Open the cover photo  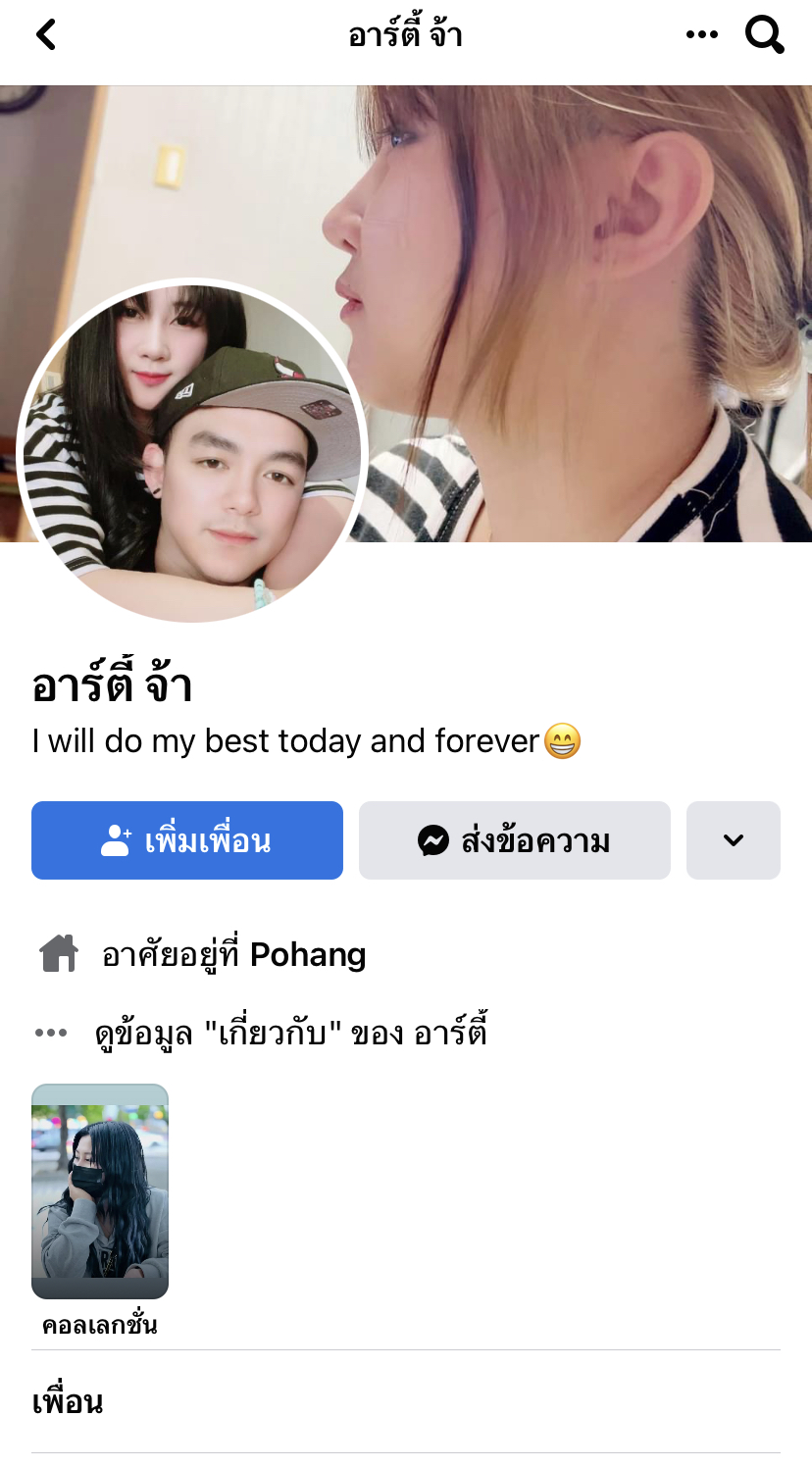coord(588,294)
